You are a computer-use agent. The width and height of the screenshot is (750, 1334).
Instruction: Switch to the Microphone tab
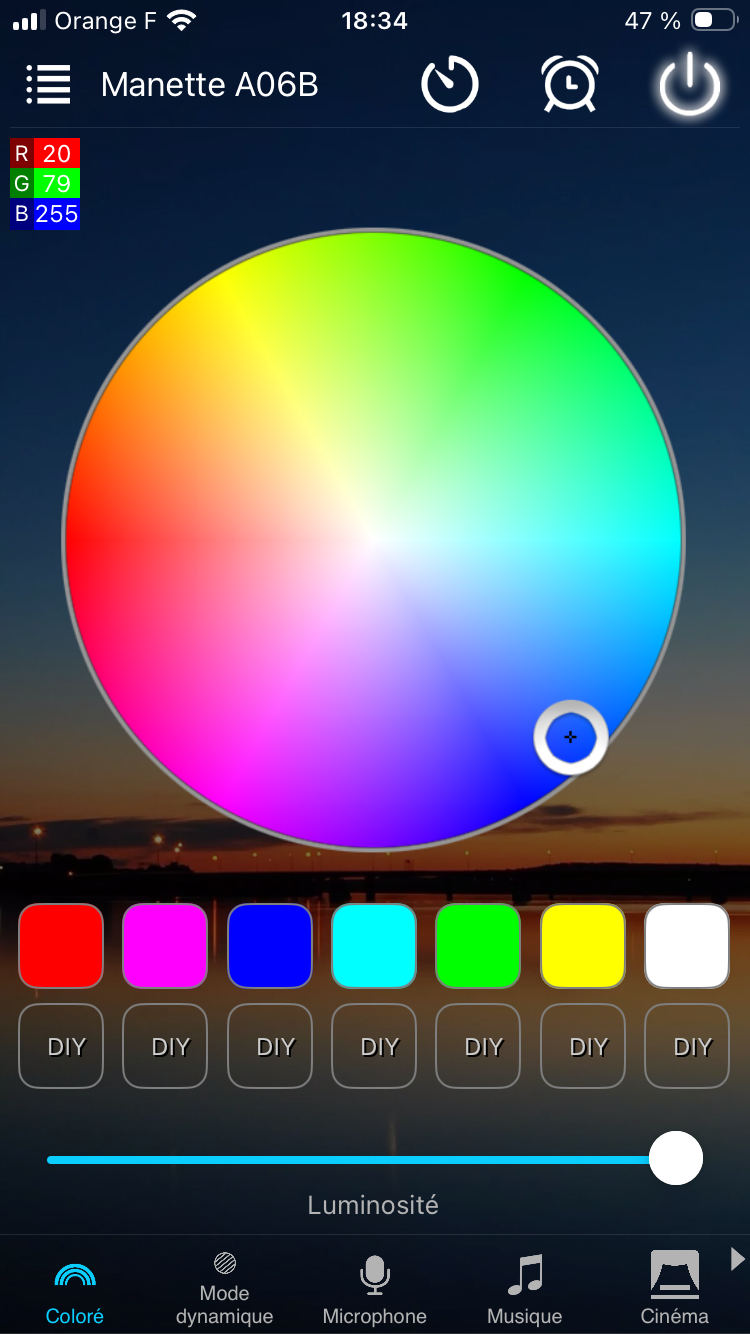(374, 1290)
